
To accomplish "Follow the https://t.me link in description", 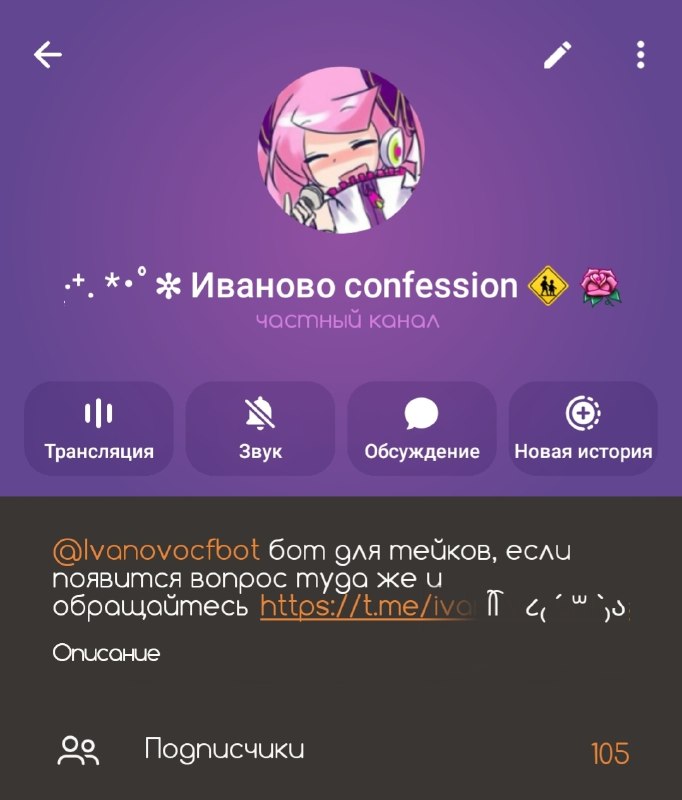I will pos(367,607).
